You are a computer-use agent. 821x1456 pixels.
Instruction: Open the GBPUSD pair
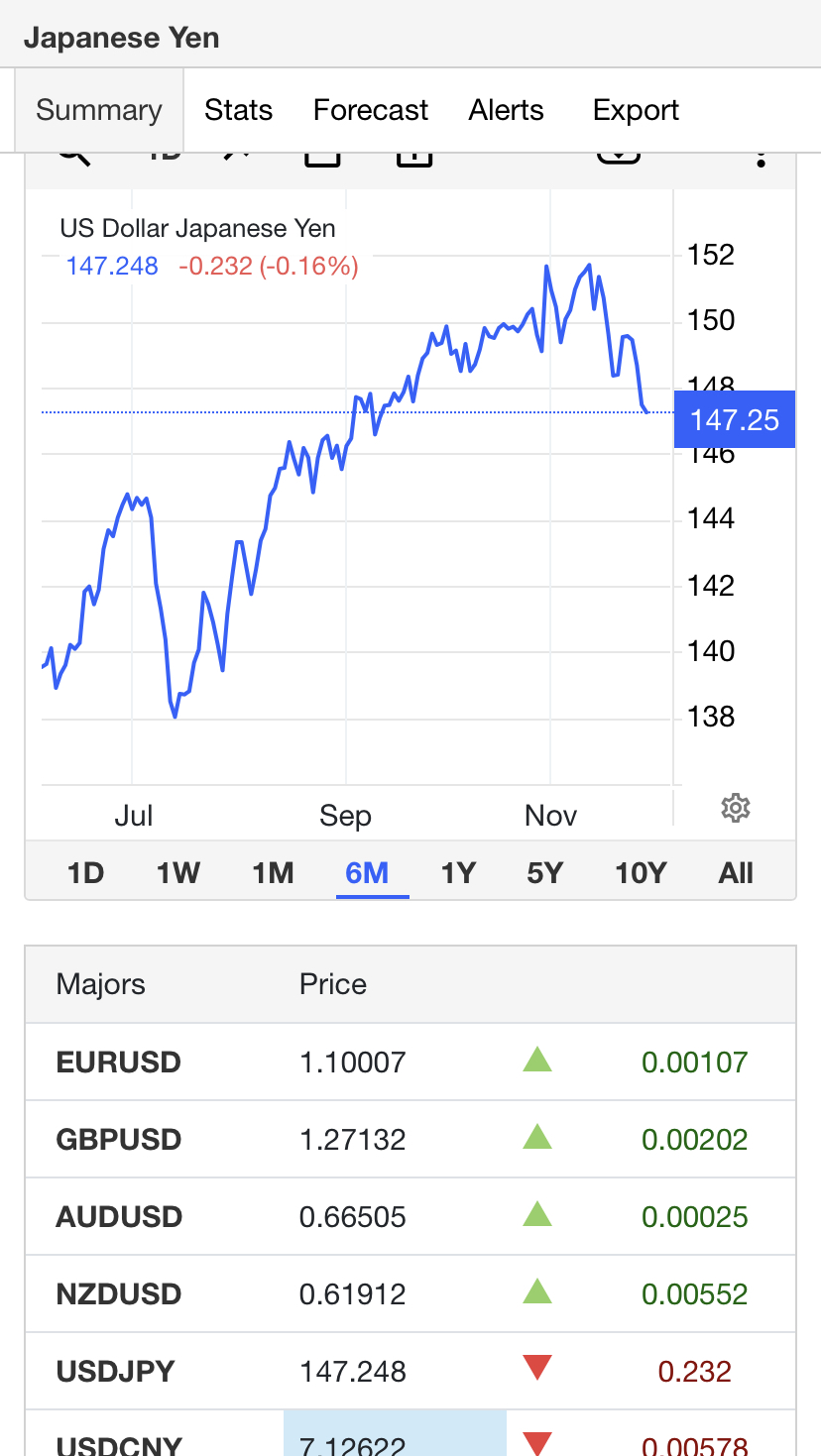click(410, 1140)
